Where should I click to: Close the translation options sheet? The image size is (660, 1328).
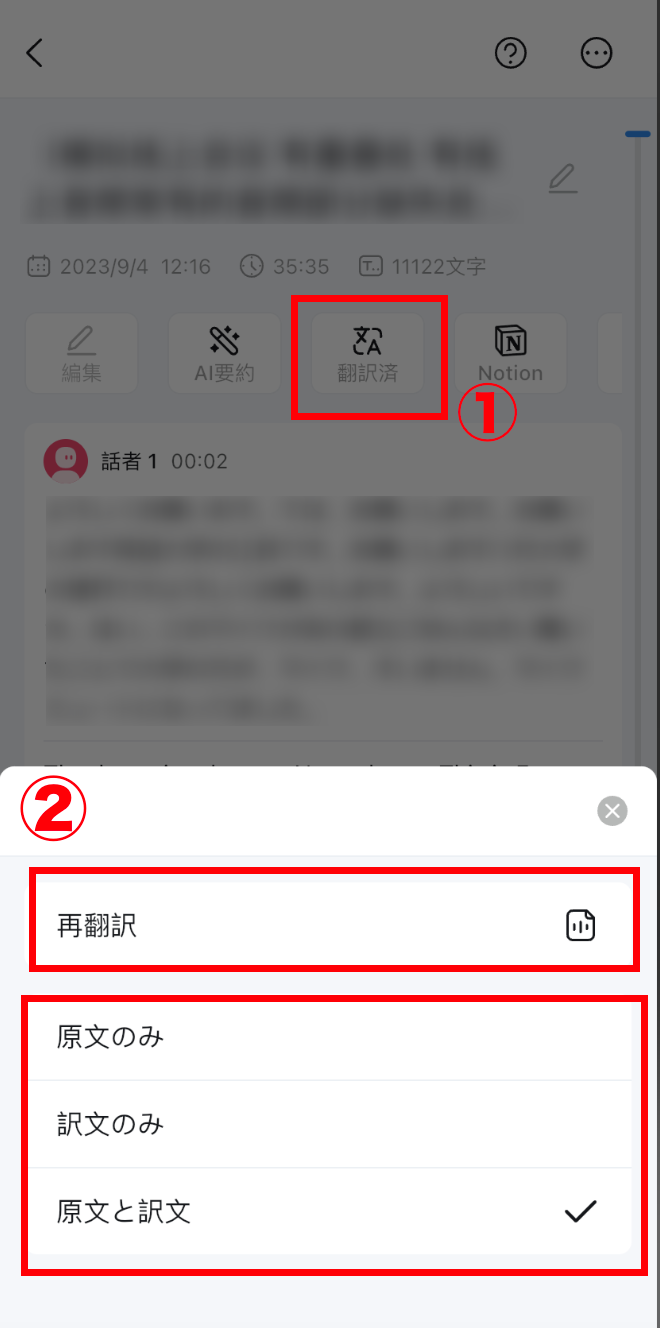tap(612, 810)
